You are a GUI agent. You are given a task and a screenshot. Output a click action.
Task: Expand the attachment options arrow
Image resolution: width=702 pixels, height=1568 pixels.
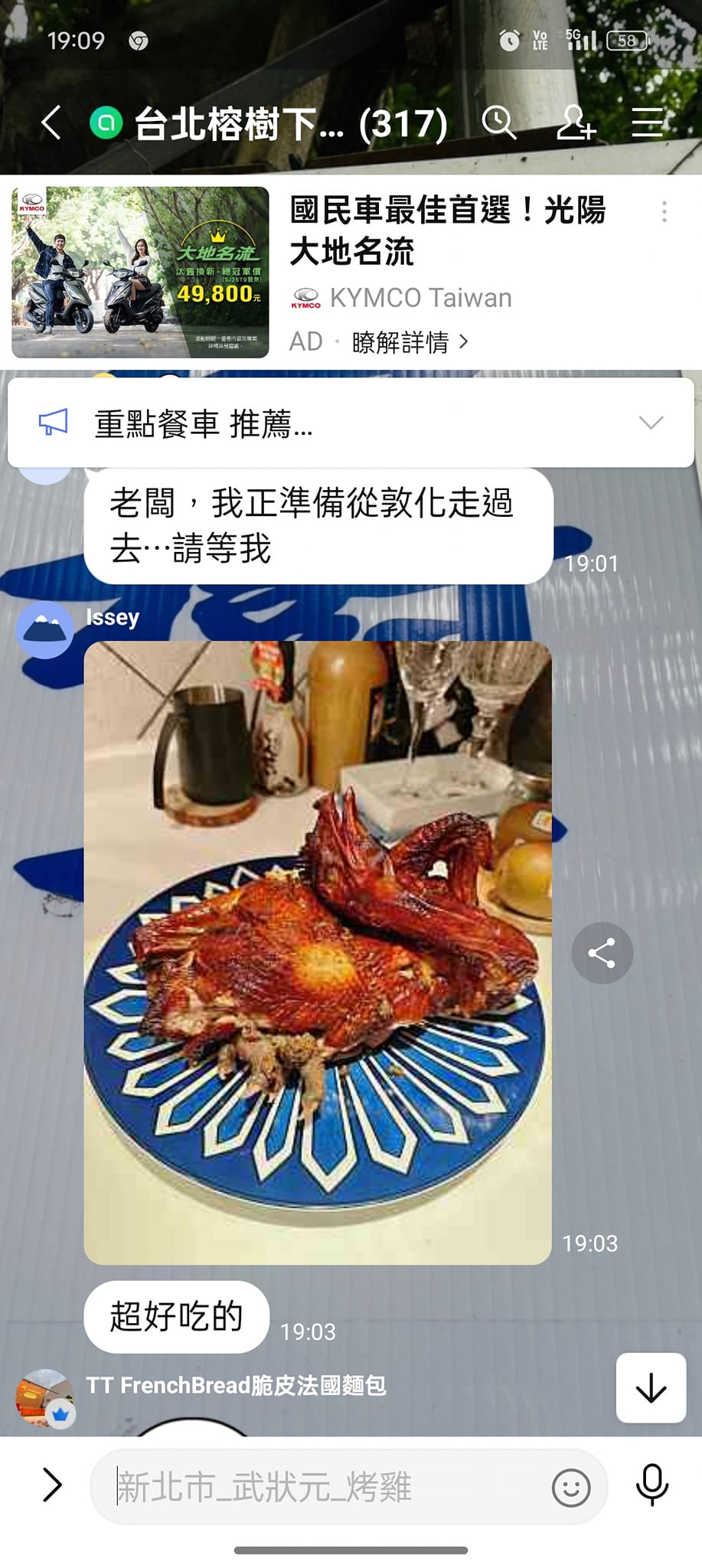click(52, 1485)
